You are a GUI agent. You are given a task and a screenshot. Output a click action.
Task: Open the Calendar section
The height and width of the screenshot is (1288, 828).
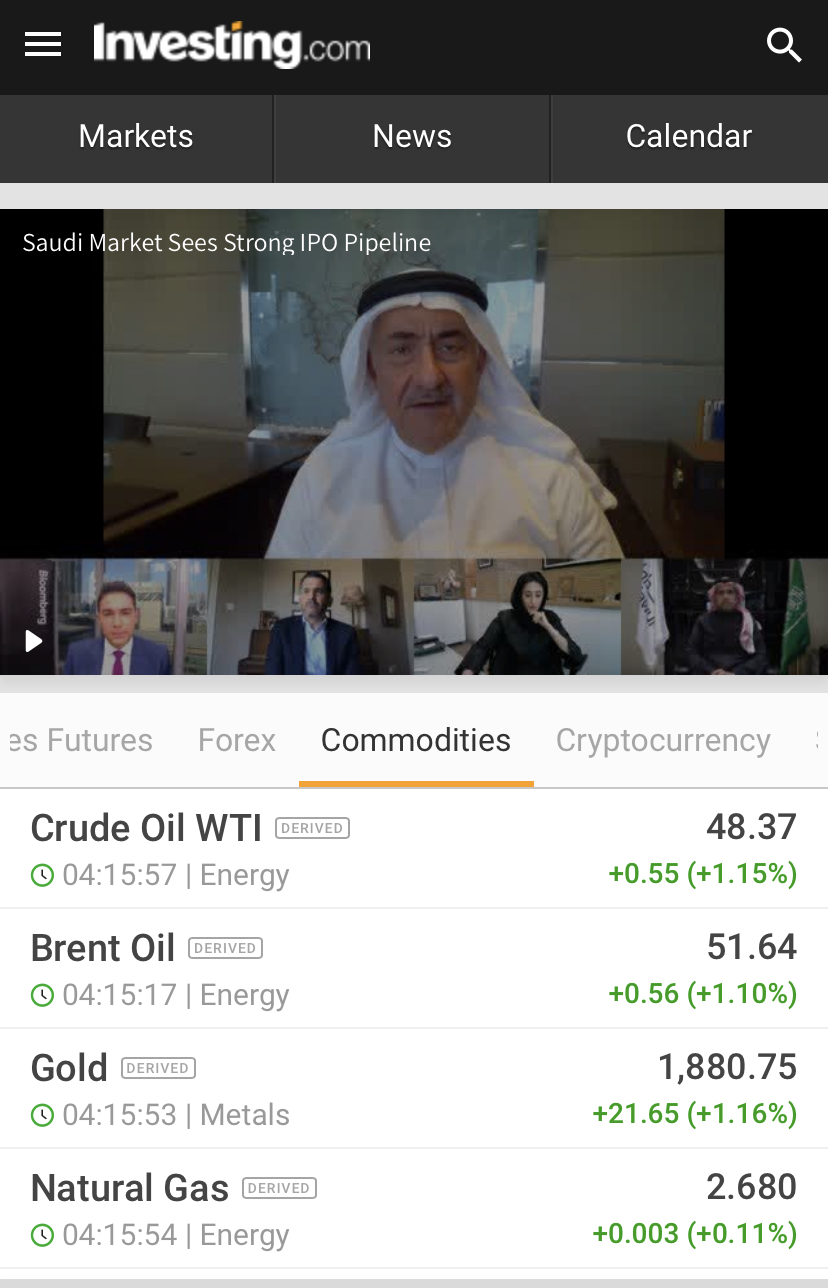689,137
